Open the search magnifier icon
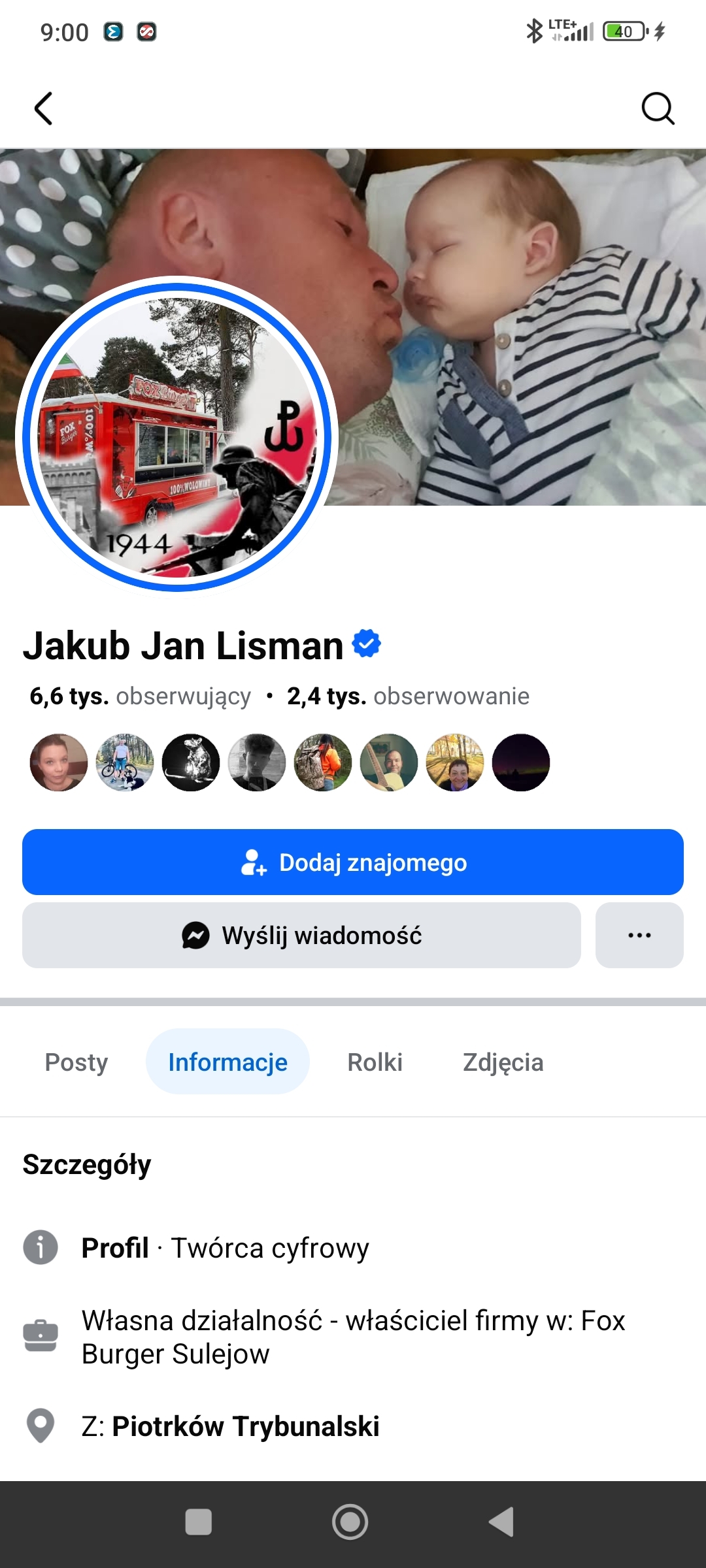This screenshot has height=1568, width=706. [x=657, y=108]
